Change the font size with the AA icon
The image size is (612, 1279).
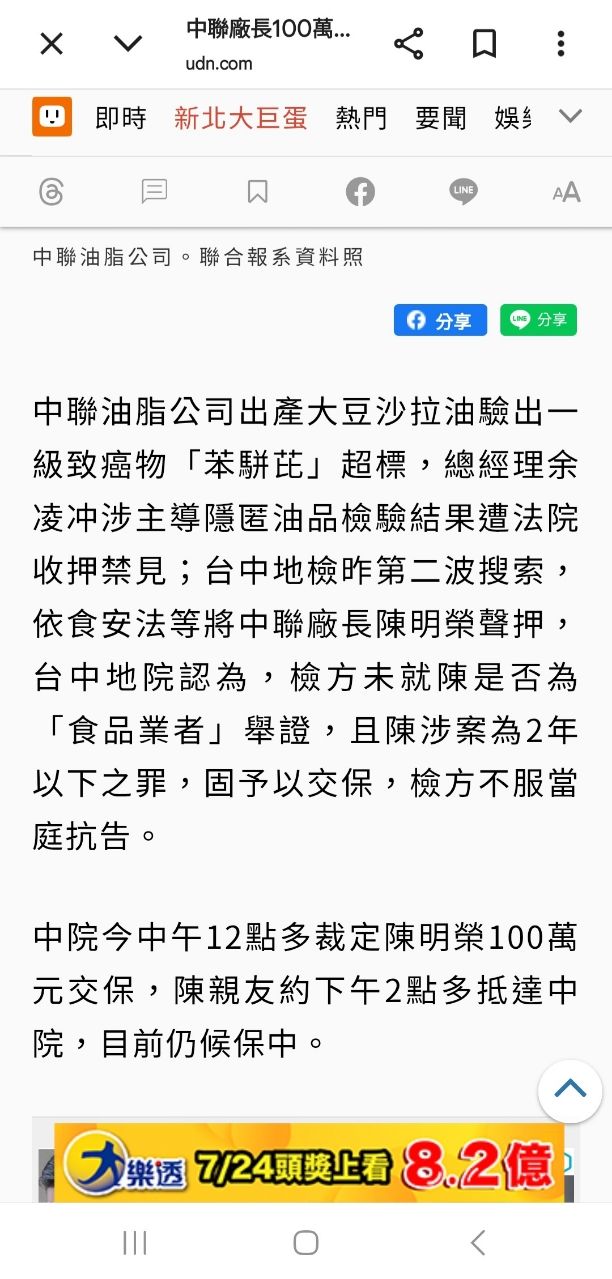[x=566, y=193]
